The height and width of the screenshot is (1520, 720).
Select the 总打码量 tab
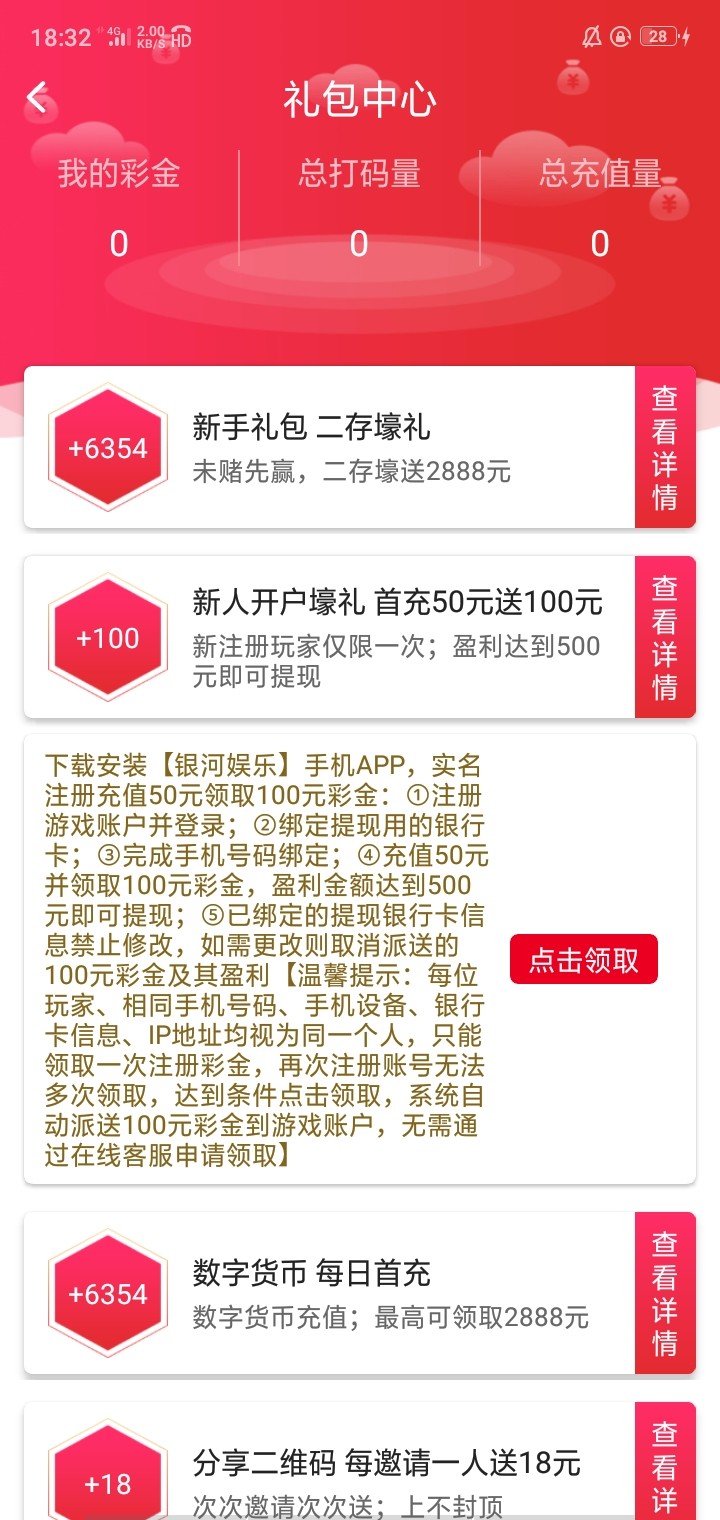tap(359, 175)
